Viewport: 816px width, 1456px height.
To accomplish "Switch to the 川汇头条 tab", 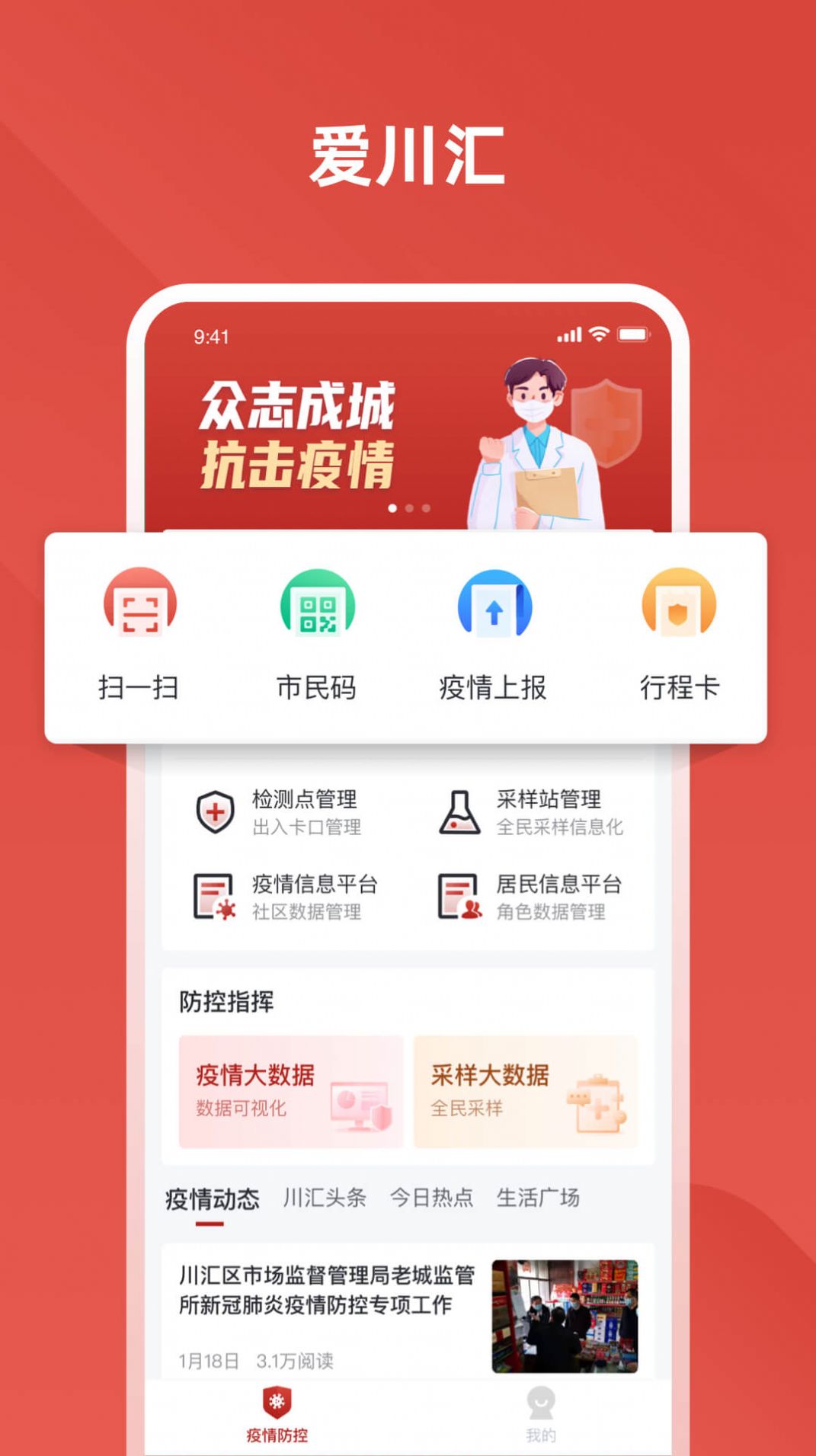I will coord(323,1198).
